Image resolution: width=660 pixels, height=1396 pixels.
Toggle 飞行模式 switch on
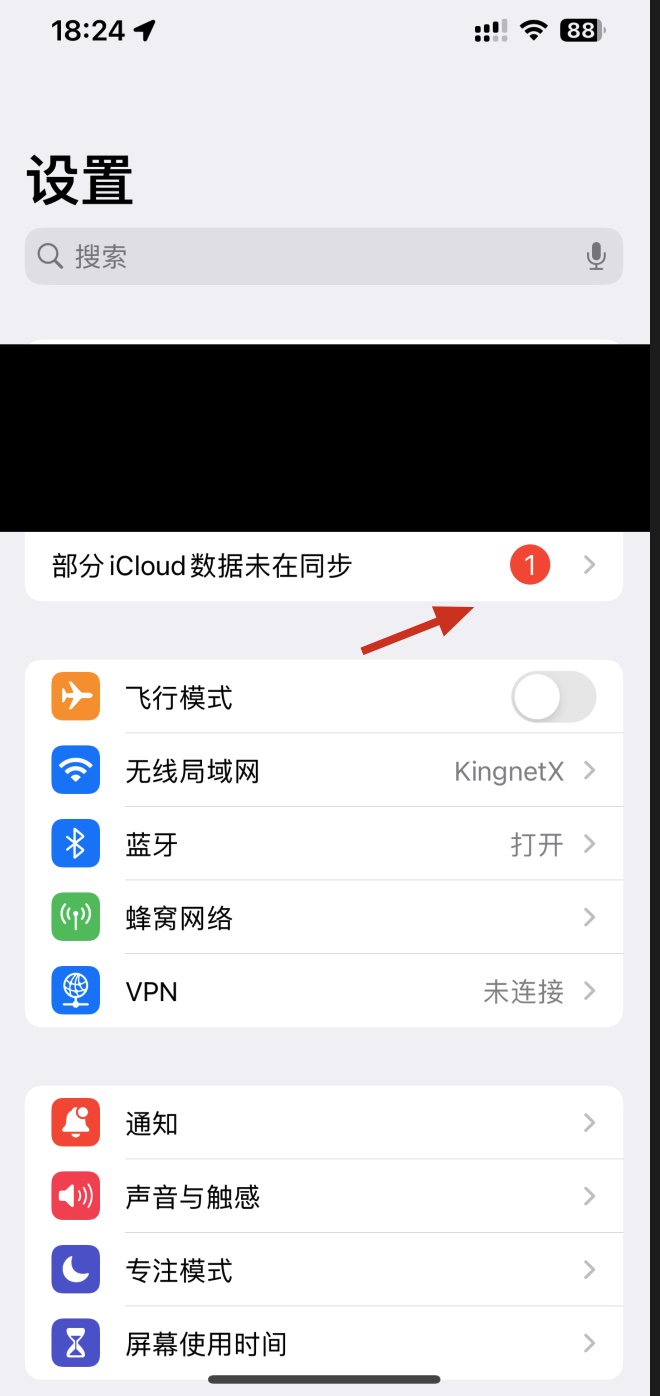[x=553, y=697]
